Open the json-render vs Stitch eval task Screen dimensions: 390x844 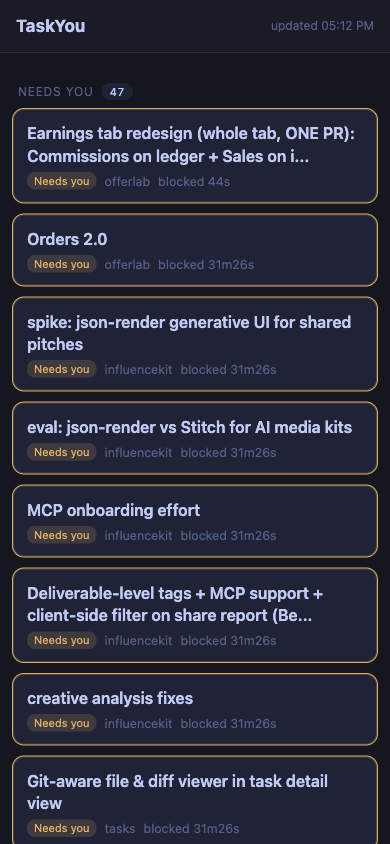[x=195, y=438]
